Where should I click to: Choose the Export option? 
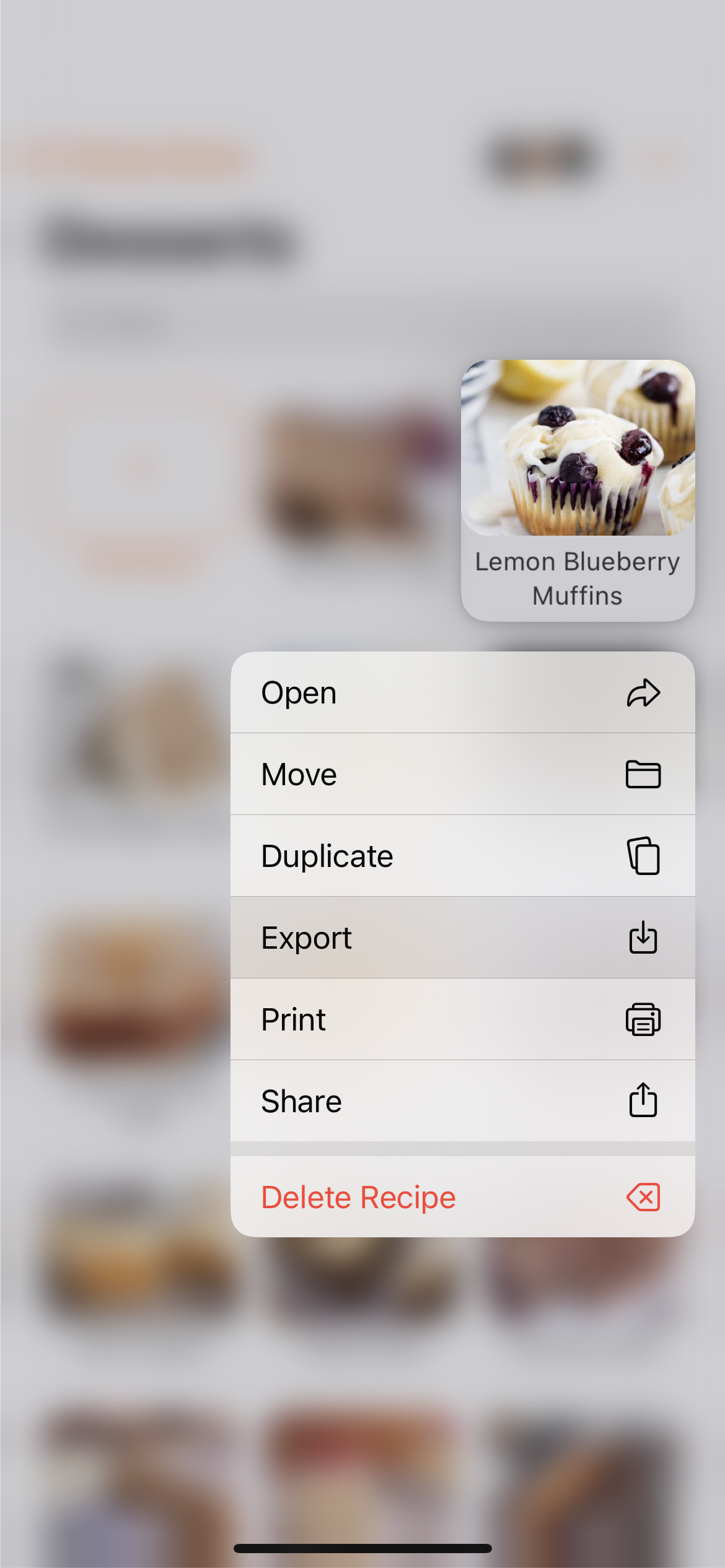[462, 938]
